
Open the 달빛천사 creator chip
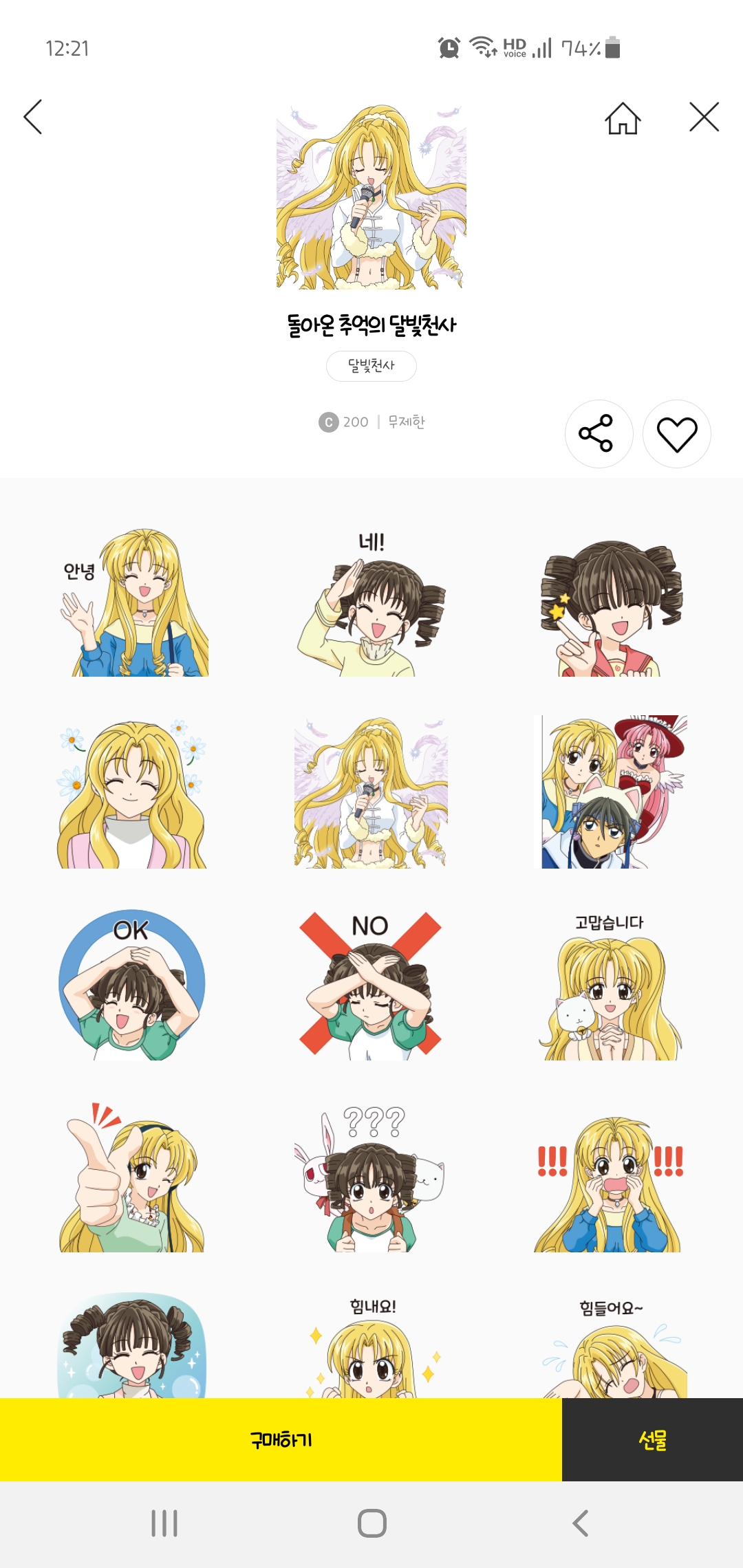(371, 366)
